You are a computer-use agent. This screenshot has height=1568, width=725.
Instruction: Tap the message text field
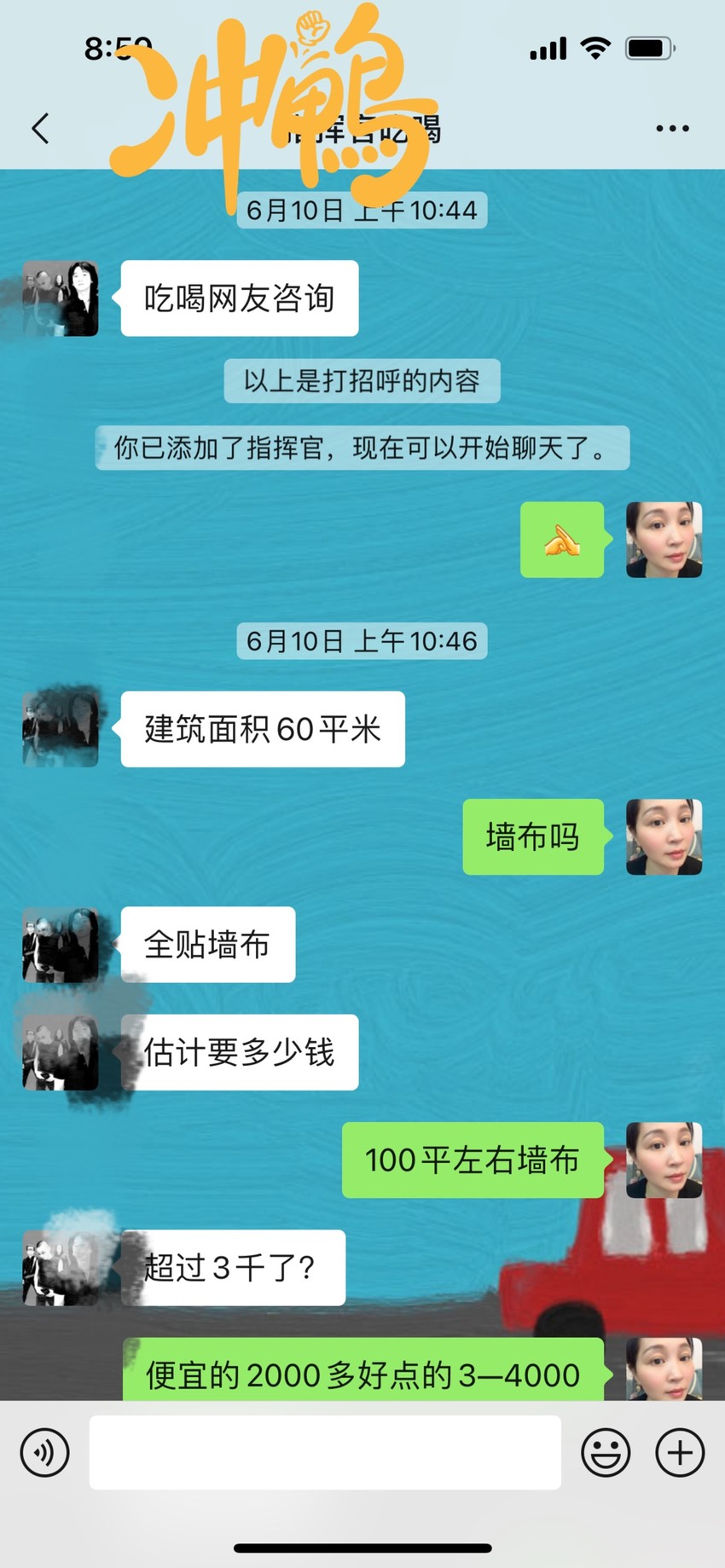[325, 1452]
